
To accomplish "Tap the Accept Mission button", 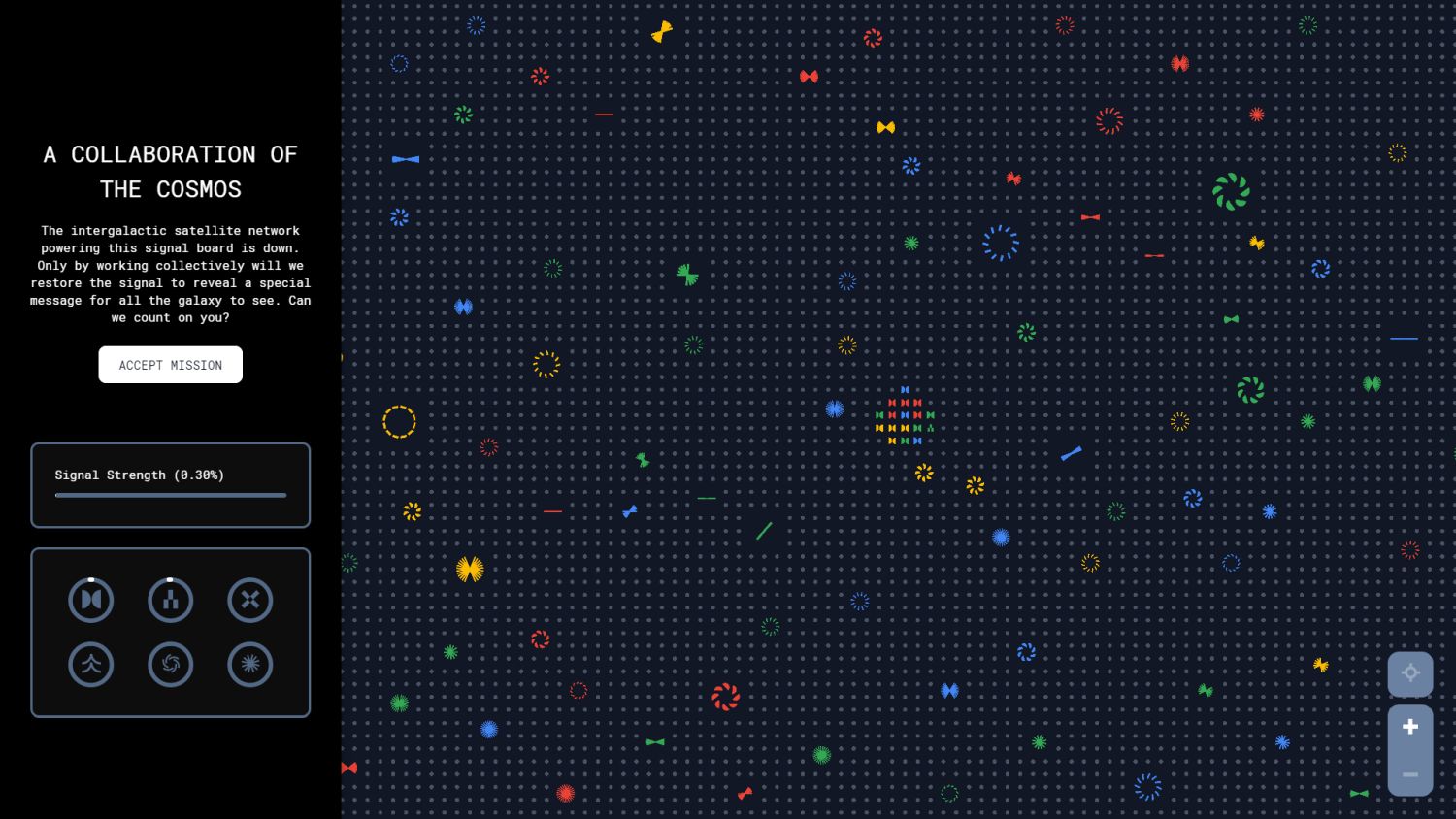I will pyautogui.click(x=170, y=365).
